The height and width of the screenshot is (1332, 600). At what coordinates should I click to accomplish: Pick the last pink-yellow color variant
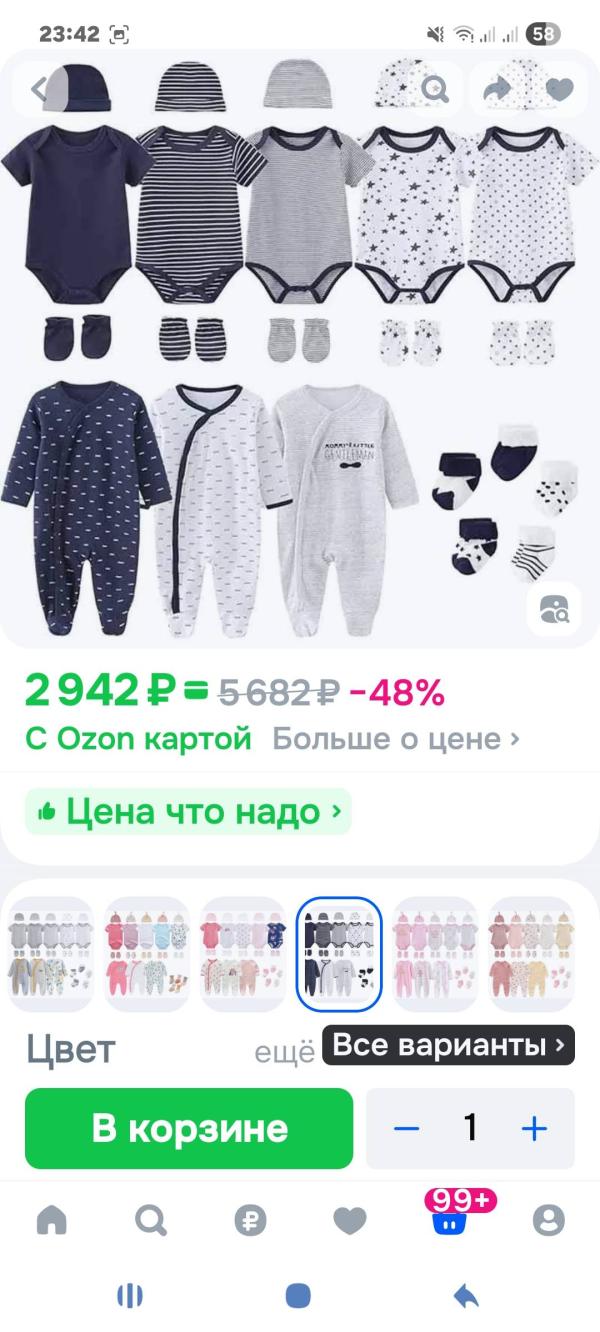(531, 954)
